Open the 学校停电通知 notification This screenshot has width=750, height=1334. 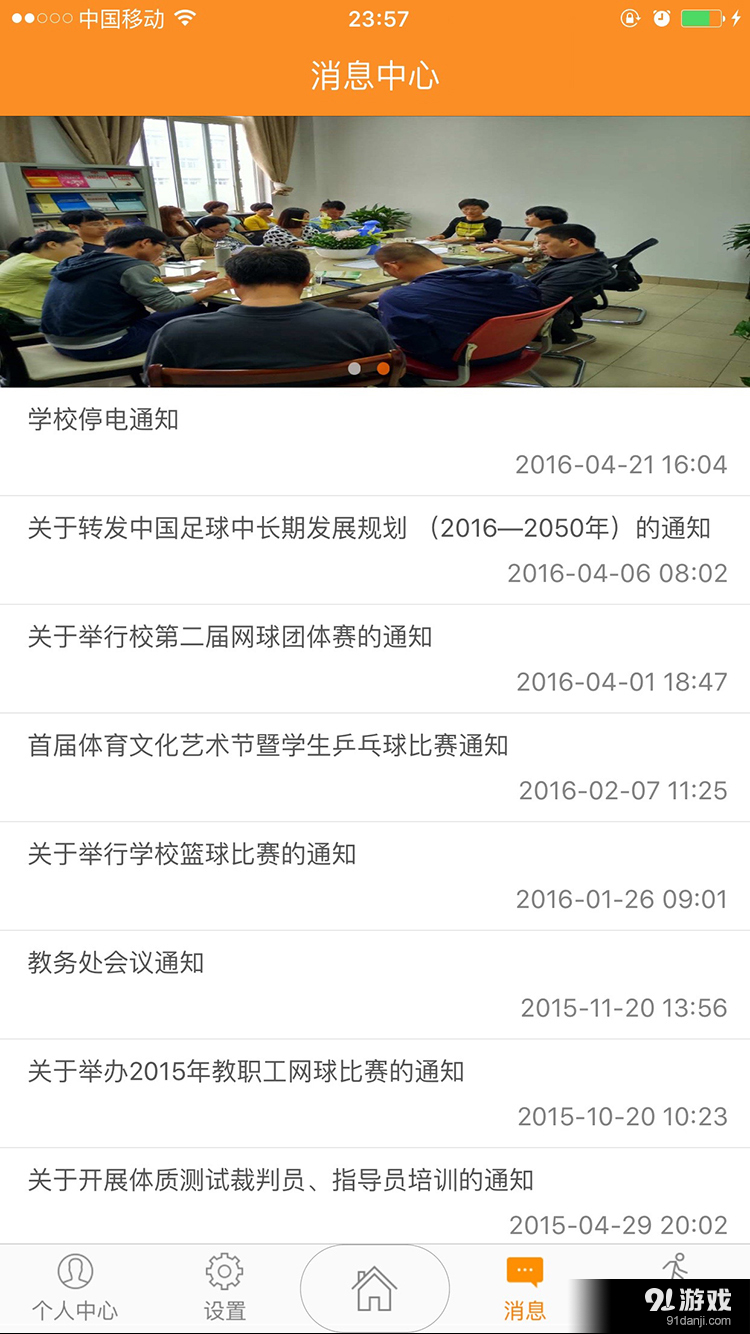(375, 440)
